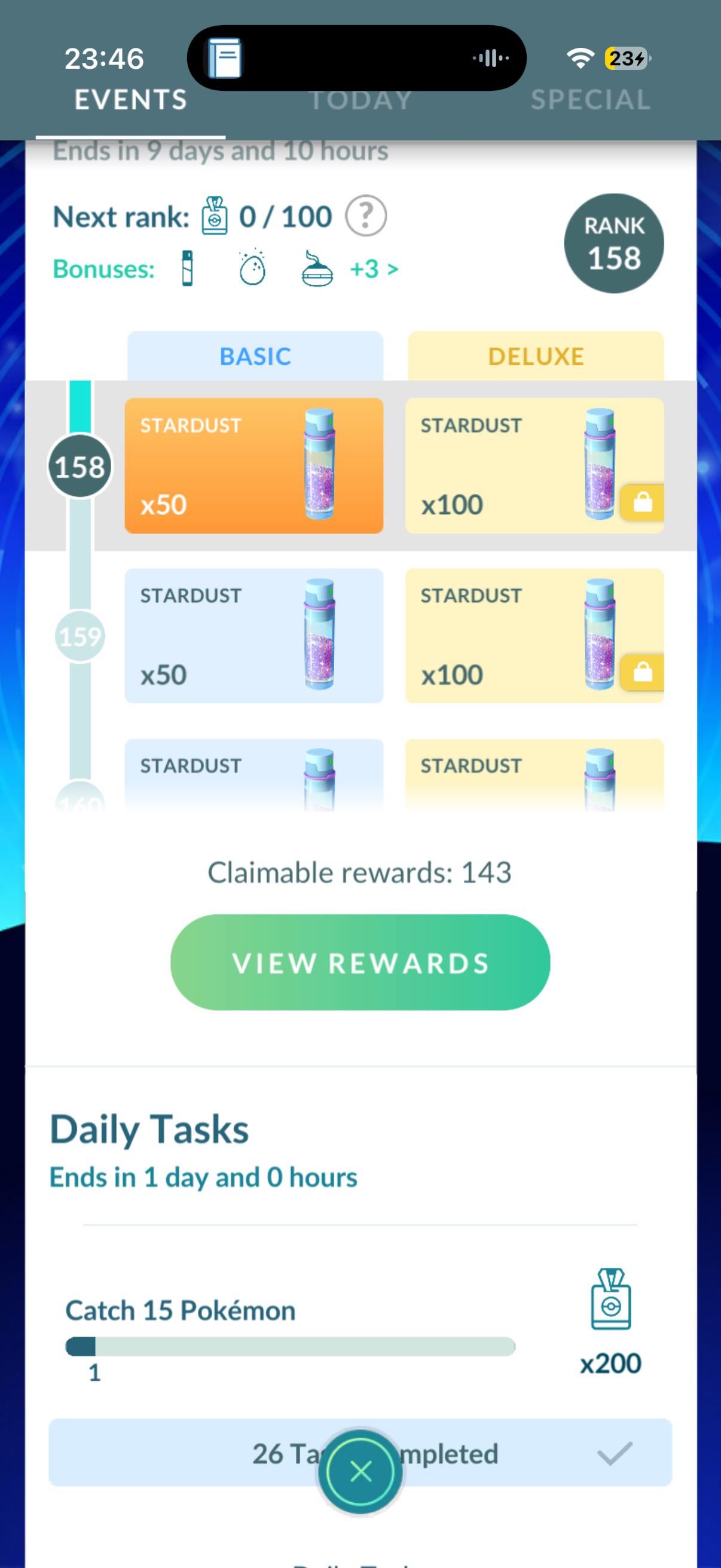
Task: Claim rank 158 basic Stardust x50 reward
Action: (x=253, y=466)
